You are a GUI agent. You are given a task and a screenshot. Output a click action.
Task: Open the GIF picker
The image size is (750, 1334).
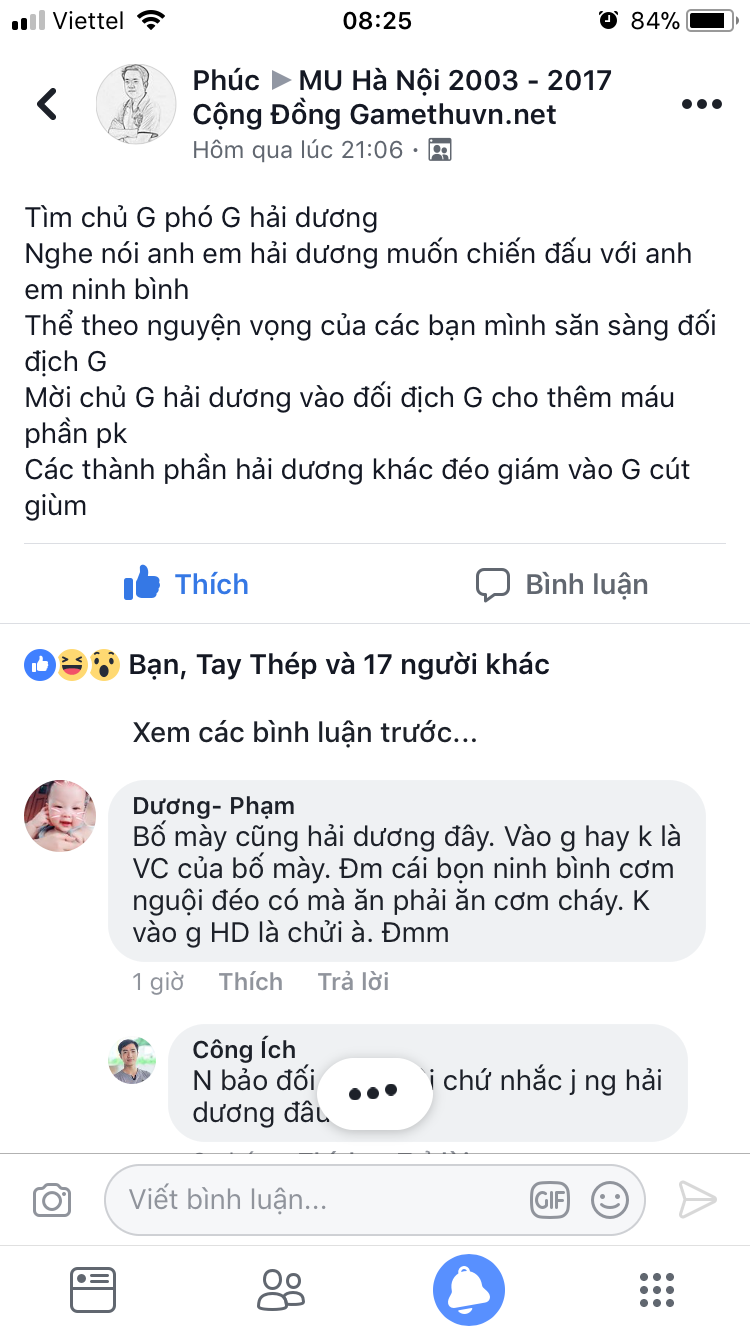tap(550, 1199)
